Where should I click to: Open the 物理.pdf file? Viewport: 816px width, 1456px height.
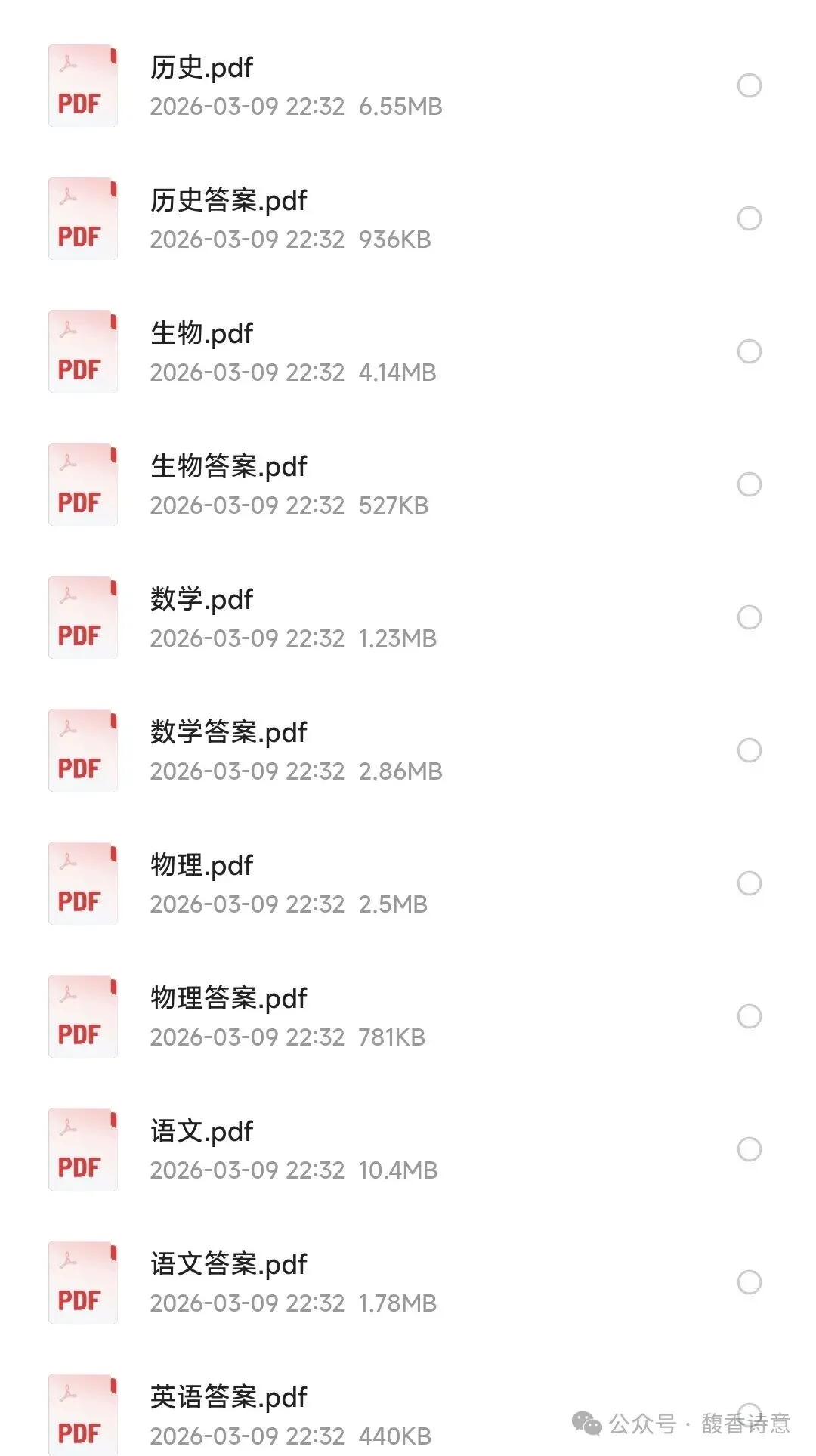click(408, 883)
